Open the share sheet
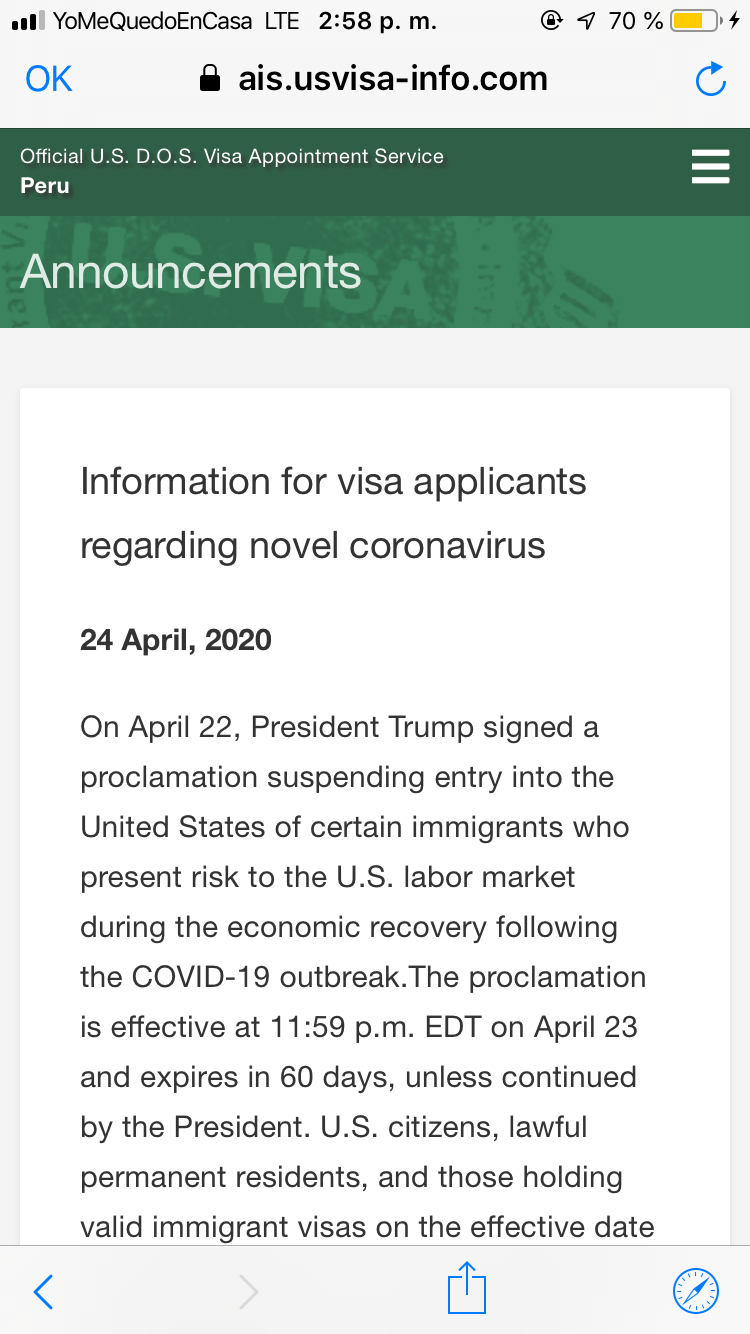The image size is (750, 1334). (x=466, y=1287)
